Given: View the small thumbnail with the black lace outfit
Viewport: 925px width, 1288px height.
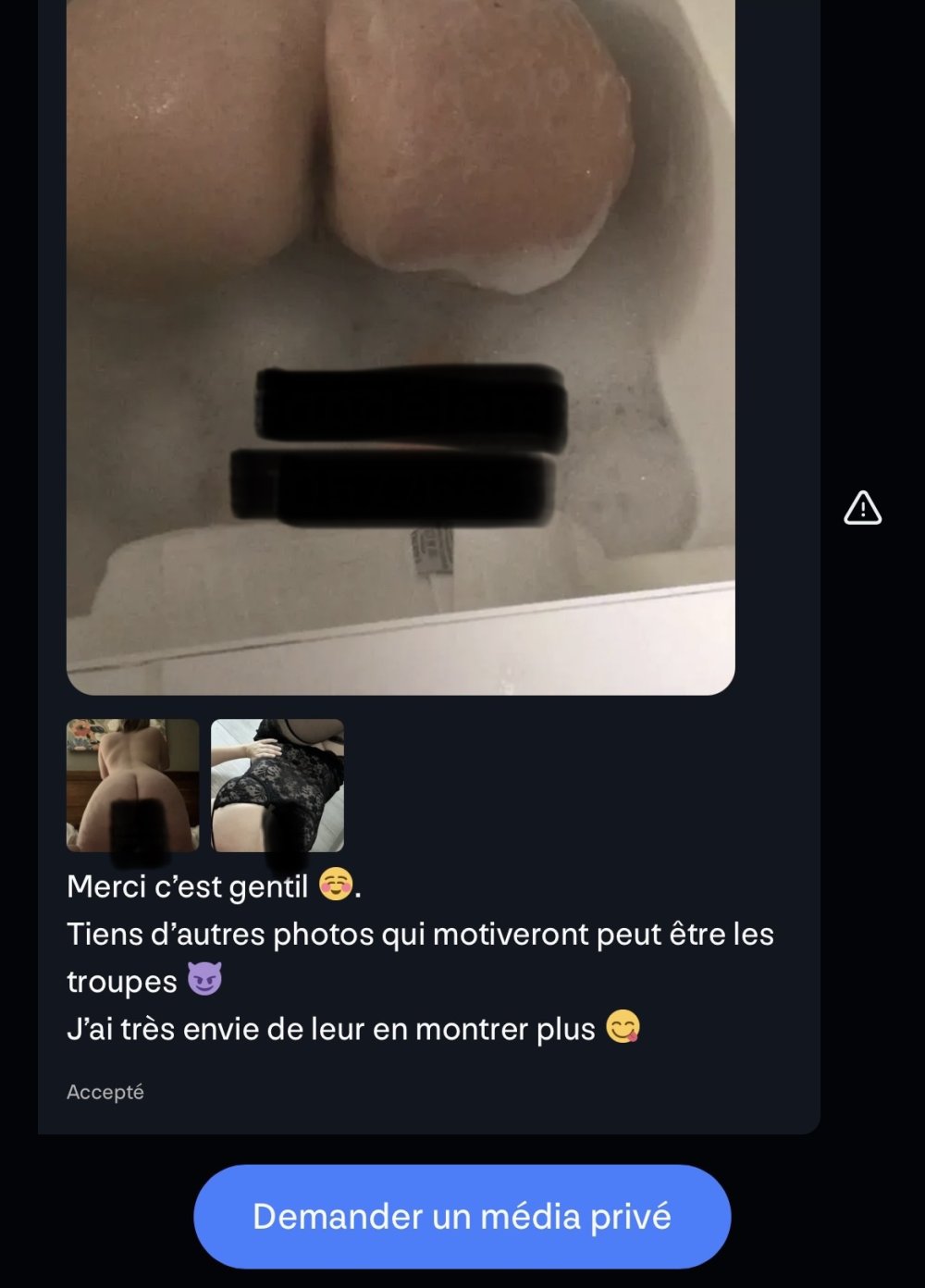Looking at the screenshot, I should pyautogui.click(x=277, y=785).
